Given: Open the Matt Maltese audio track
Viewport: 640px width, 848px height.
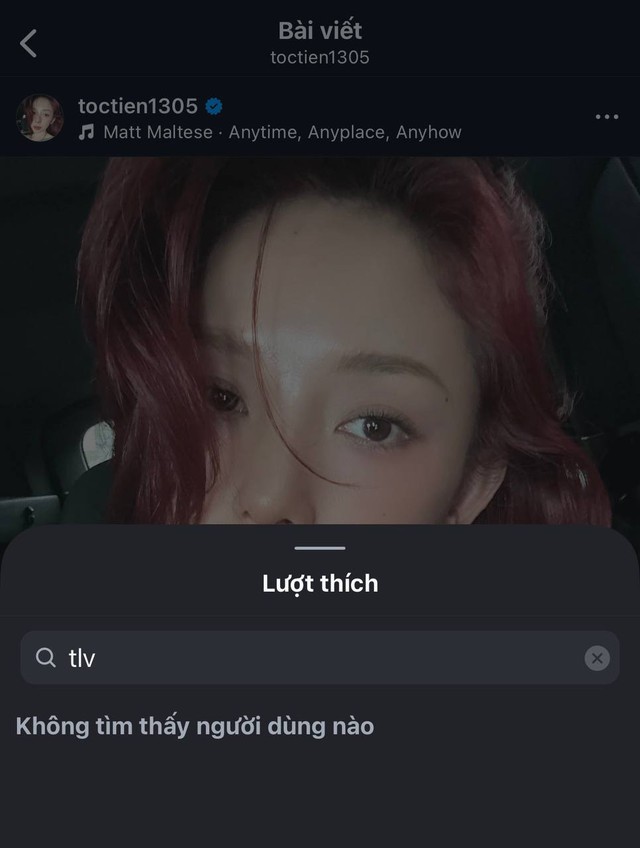Looking at the screenshot, I should (270, 132).
